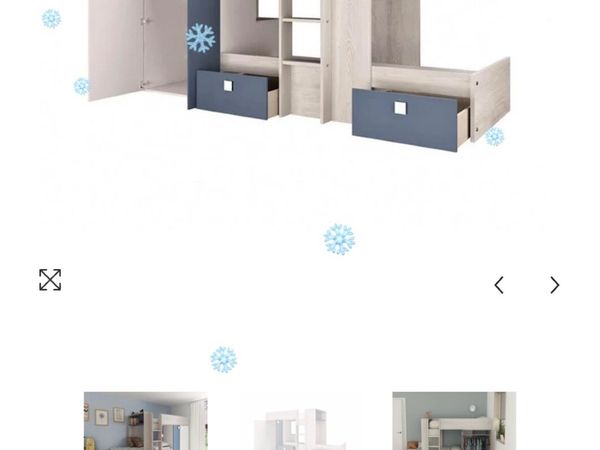
Task: Expand the product image to fullscreen
Action: tap(50, 280)
